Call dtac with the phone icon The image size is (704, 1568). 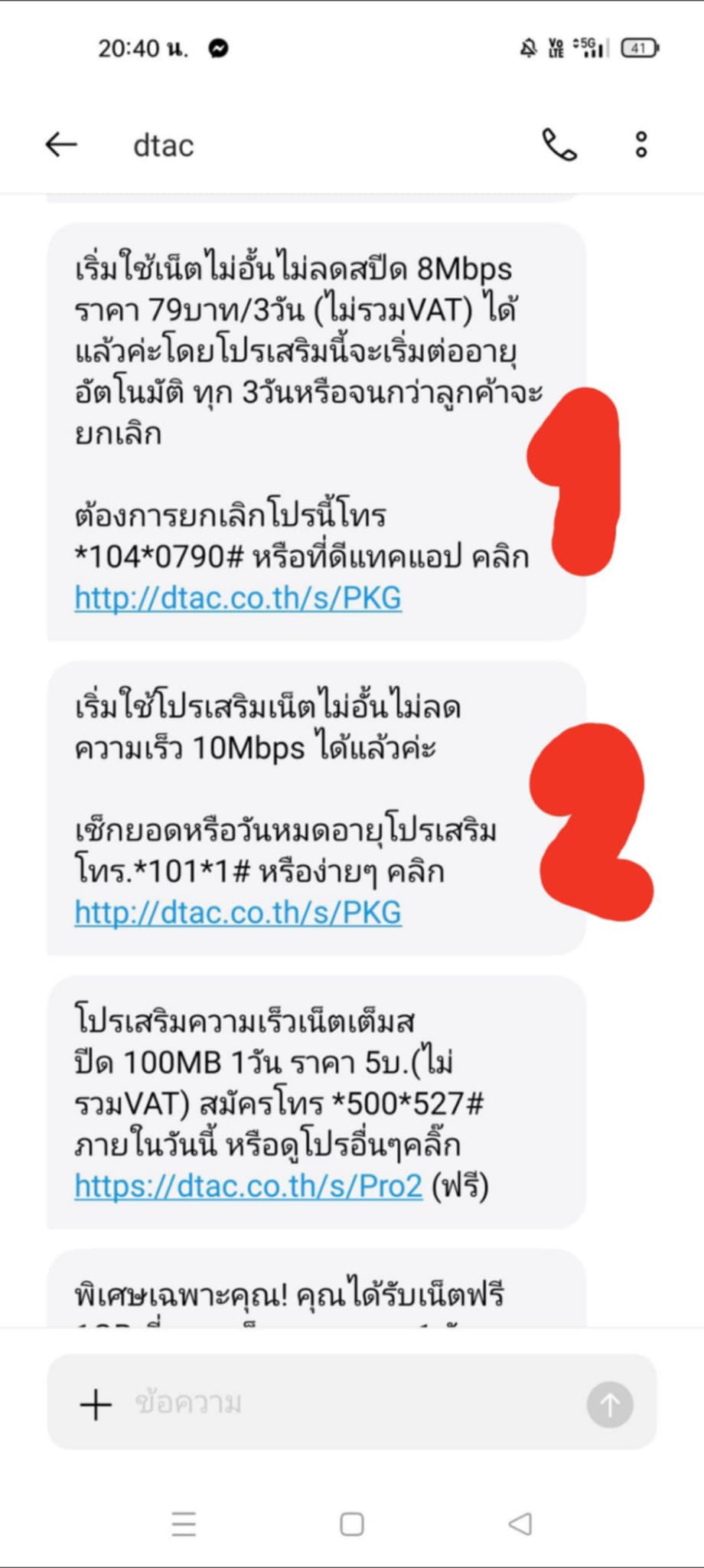click(559, 144)
